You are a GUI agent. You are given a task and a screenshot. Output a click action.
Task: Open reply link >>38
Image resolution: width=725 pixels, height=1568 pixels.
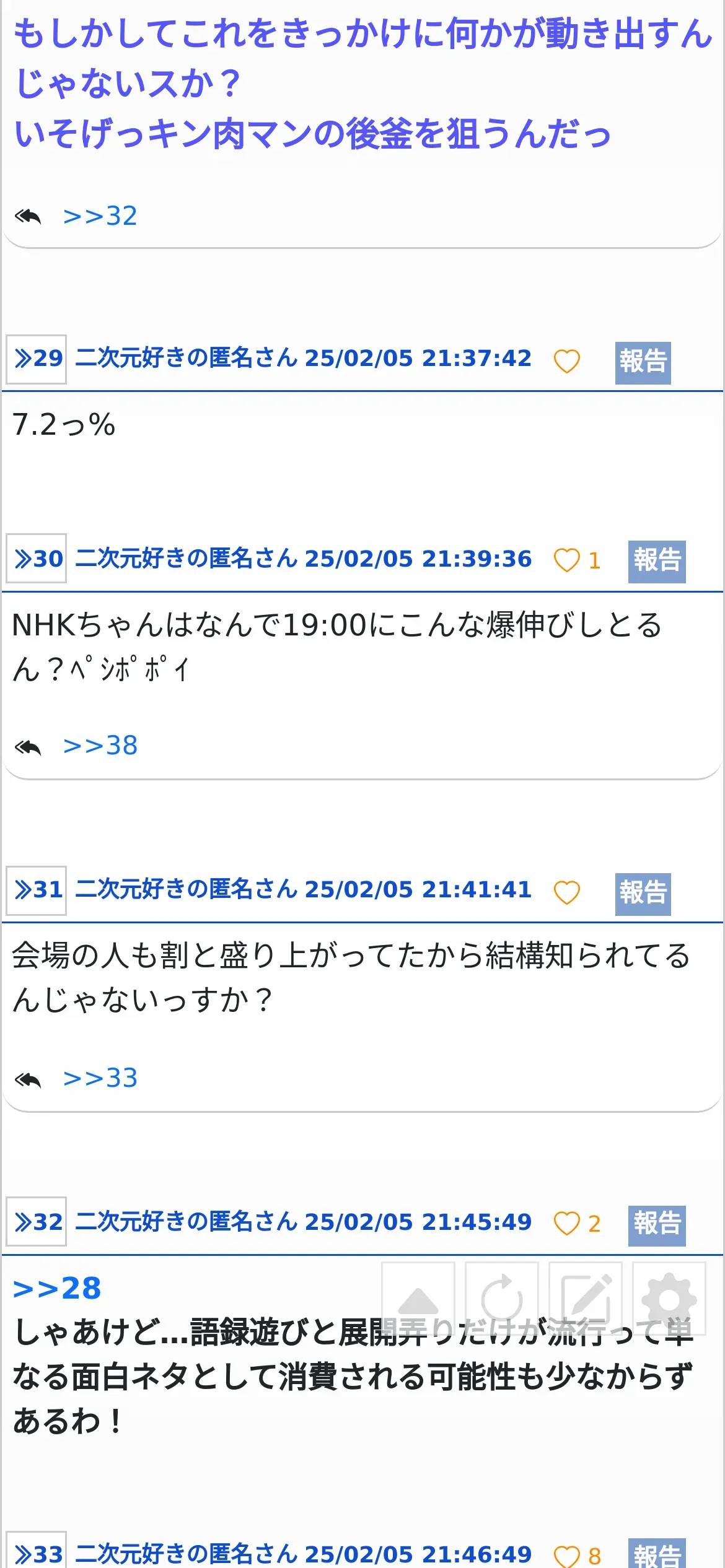pos(100,746)
